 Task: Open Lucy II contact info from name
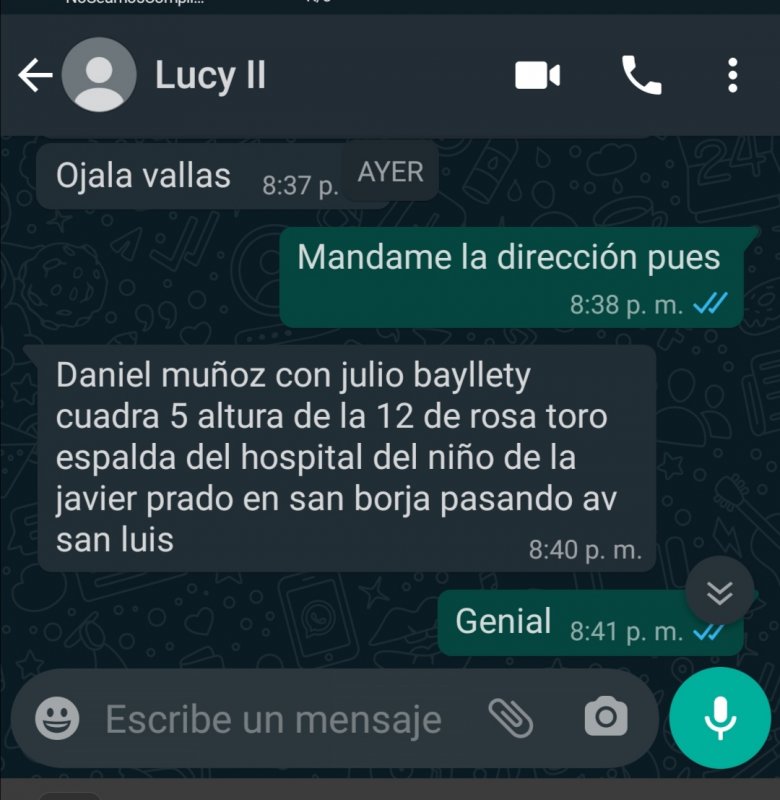[x=210, y=76]
